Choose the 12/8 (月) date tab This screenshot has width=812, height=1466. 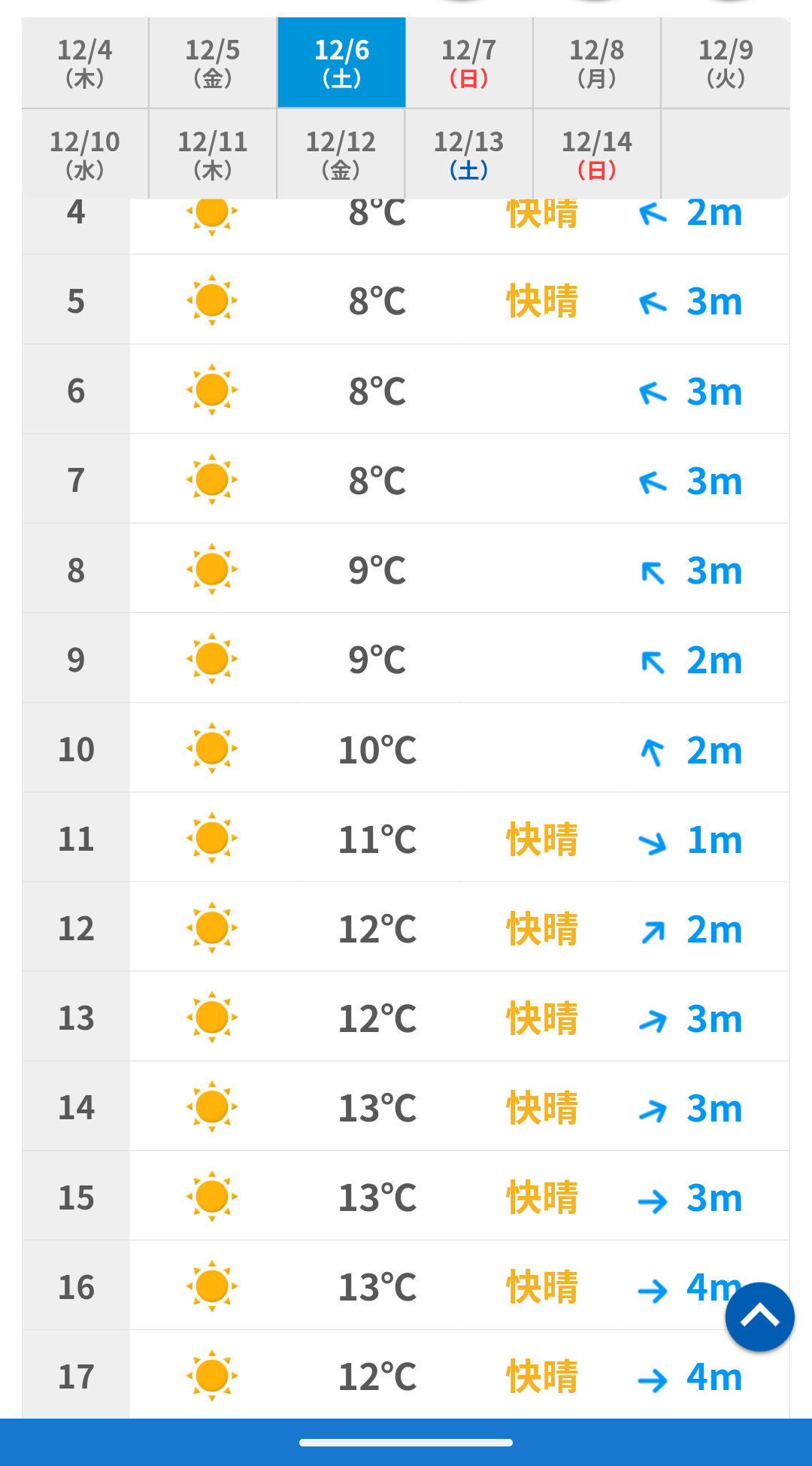(x=597, y=63)
